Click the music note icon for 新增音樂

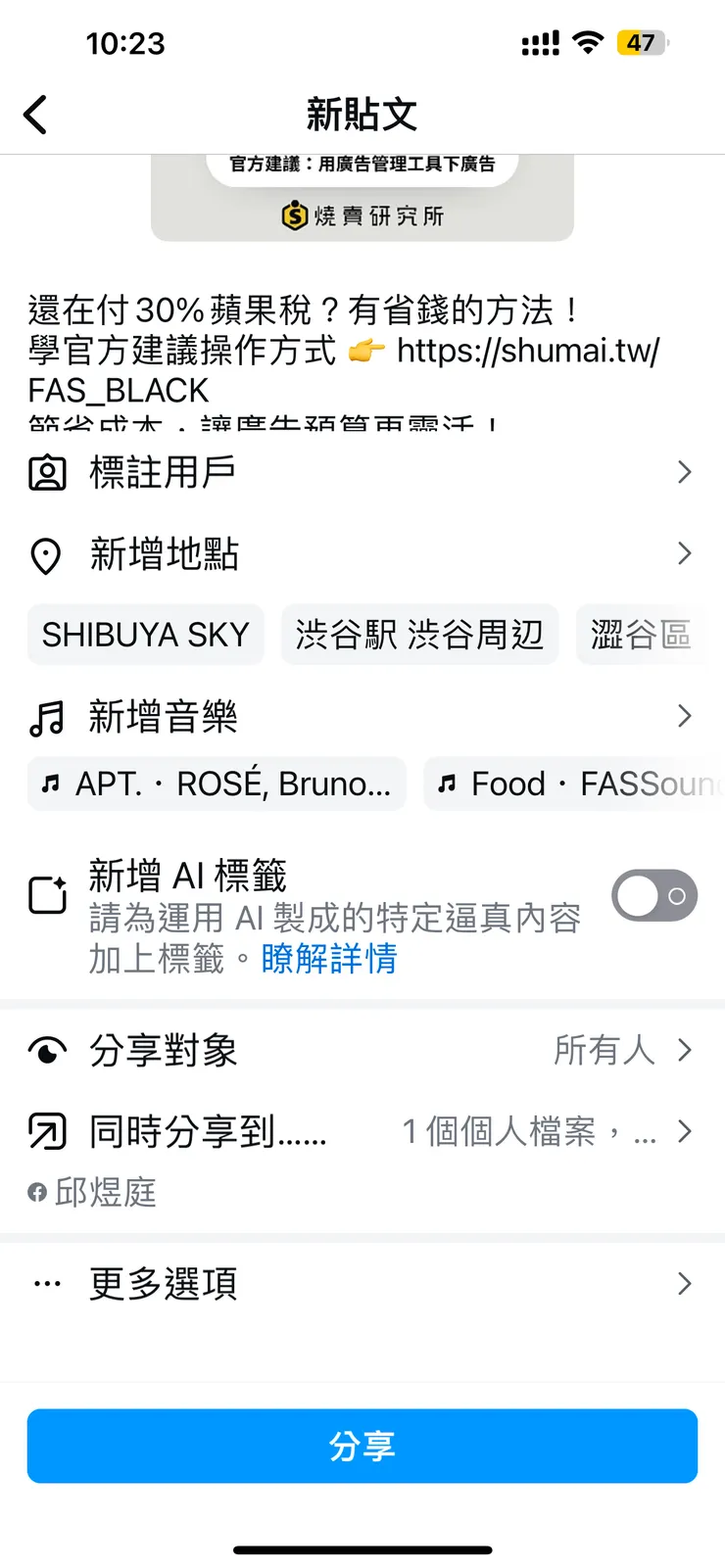45,716
